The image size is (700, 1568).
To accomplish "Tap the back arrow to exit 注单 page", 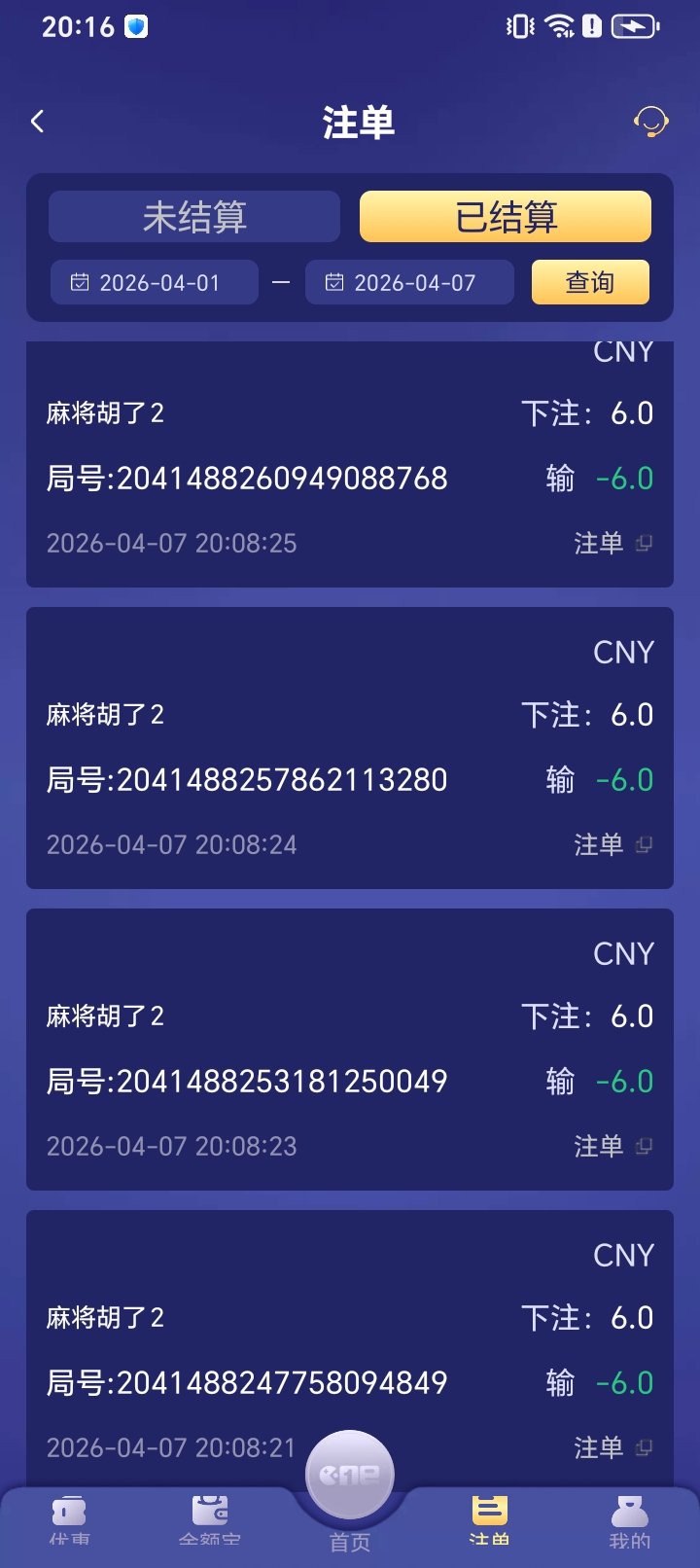I will pos(37,122).
